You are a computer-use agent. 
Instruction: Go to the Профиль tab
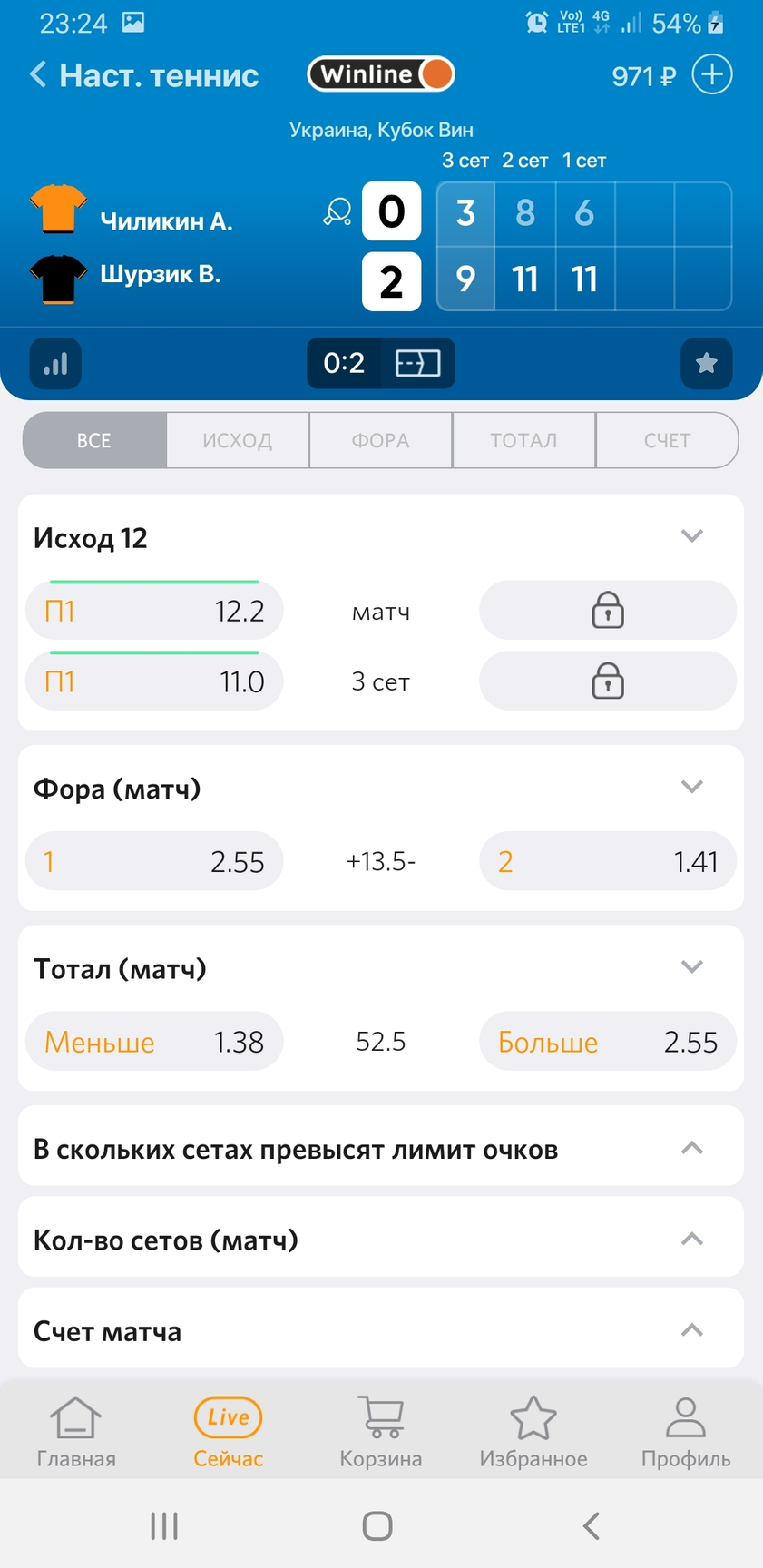tap(686, 1432)
